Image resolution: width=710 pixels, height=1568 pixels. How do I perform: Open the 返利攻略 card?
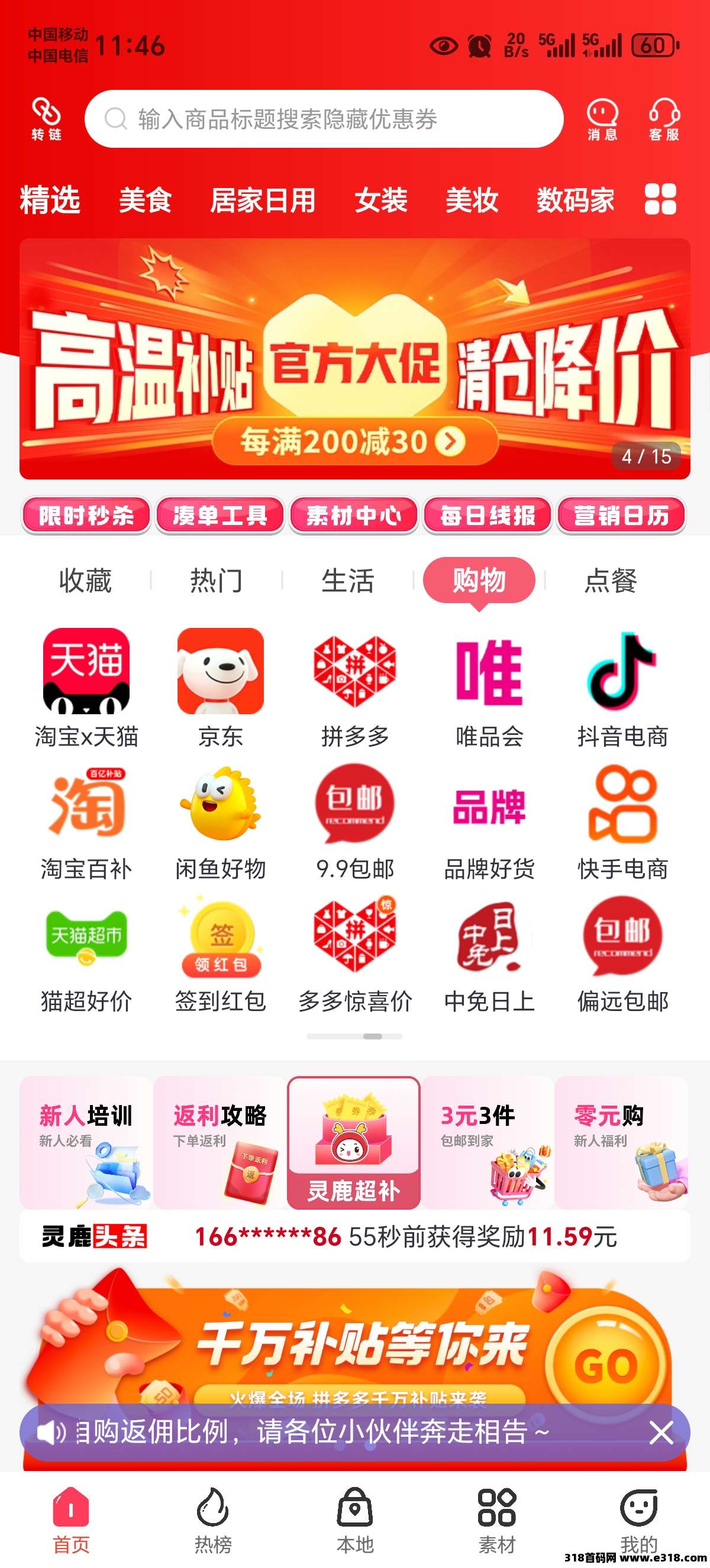point(220,1142)
